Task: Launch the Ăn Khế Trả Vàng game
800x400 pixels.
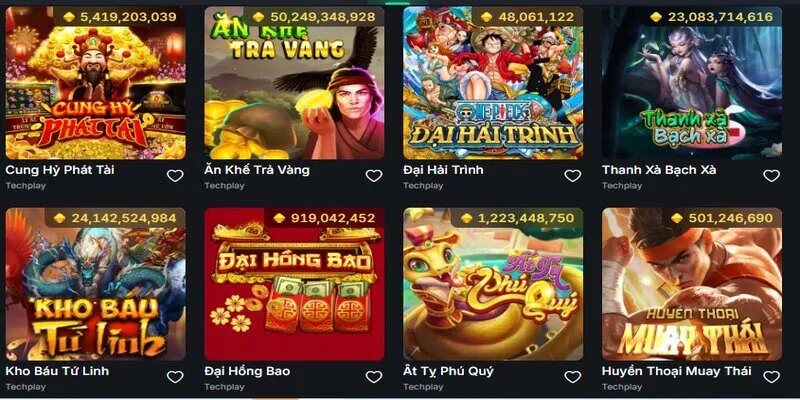Action: (294, 85)
